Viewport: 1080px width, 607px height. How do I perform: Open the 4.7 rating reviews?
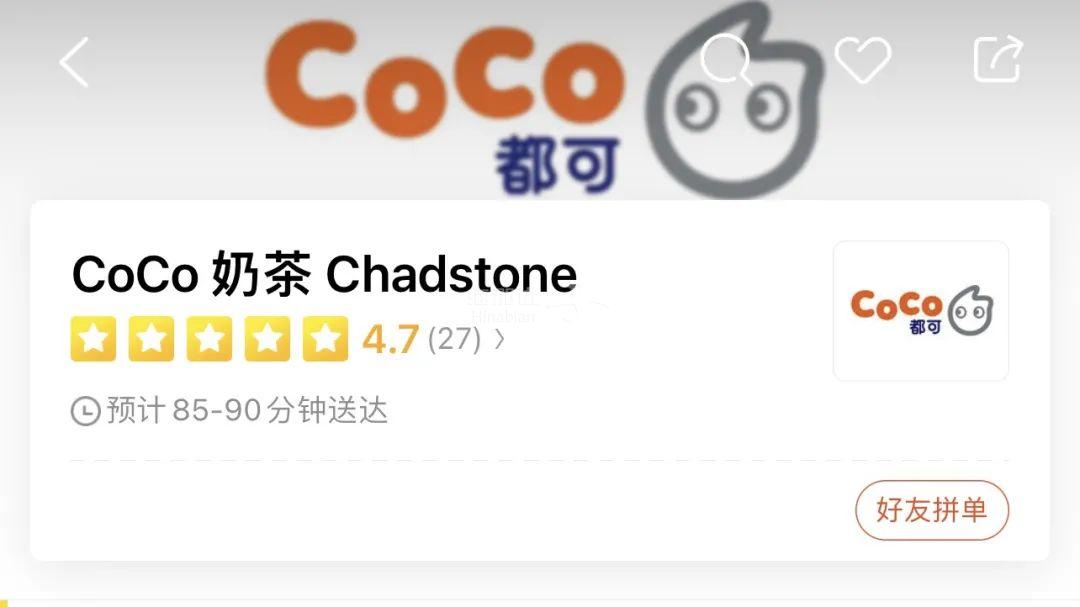(x=432, y=340)
